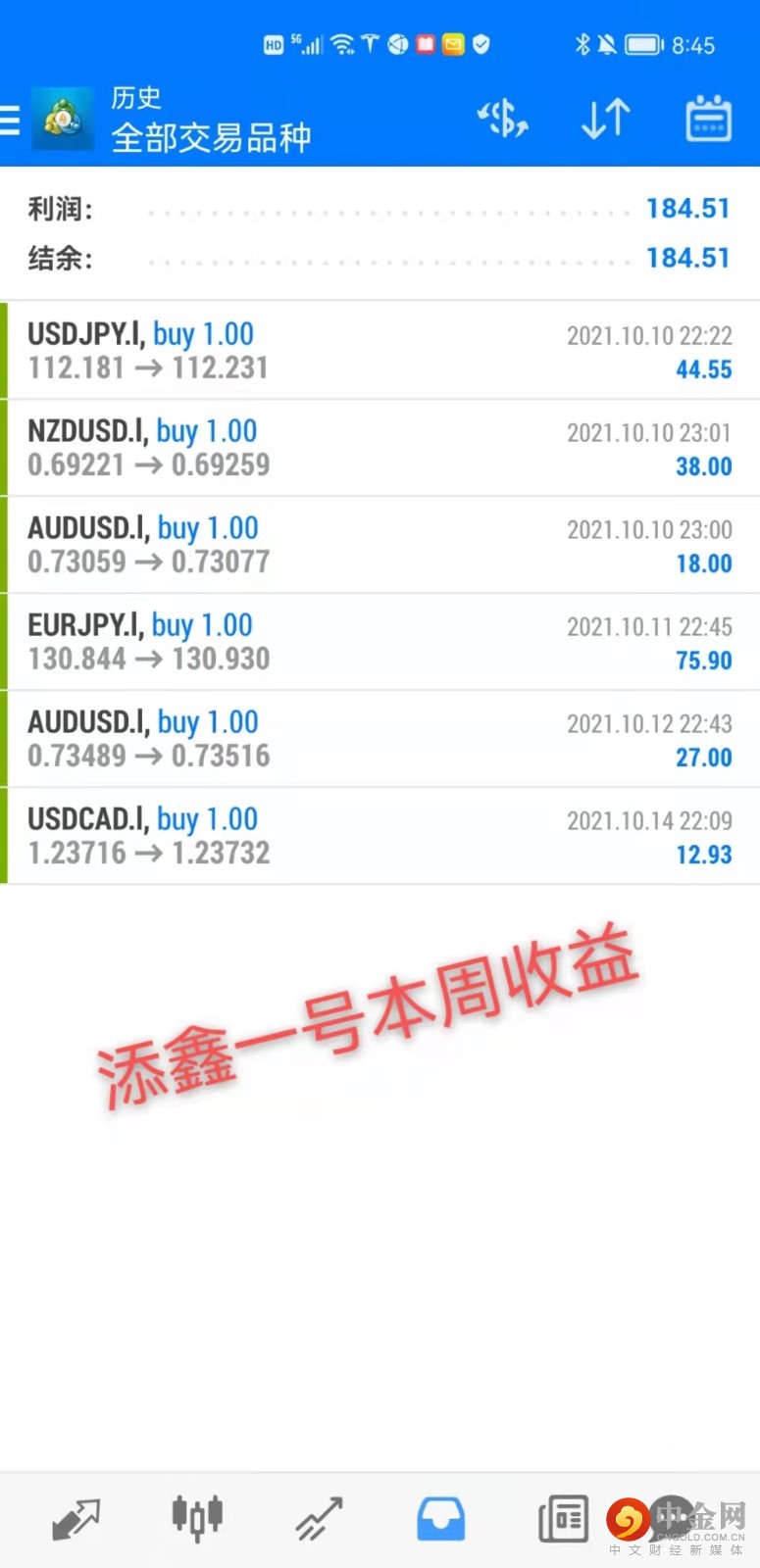760x1568 pixels.
Task: Open the USDCAD.I buy trade row
Action: [380, 836]
